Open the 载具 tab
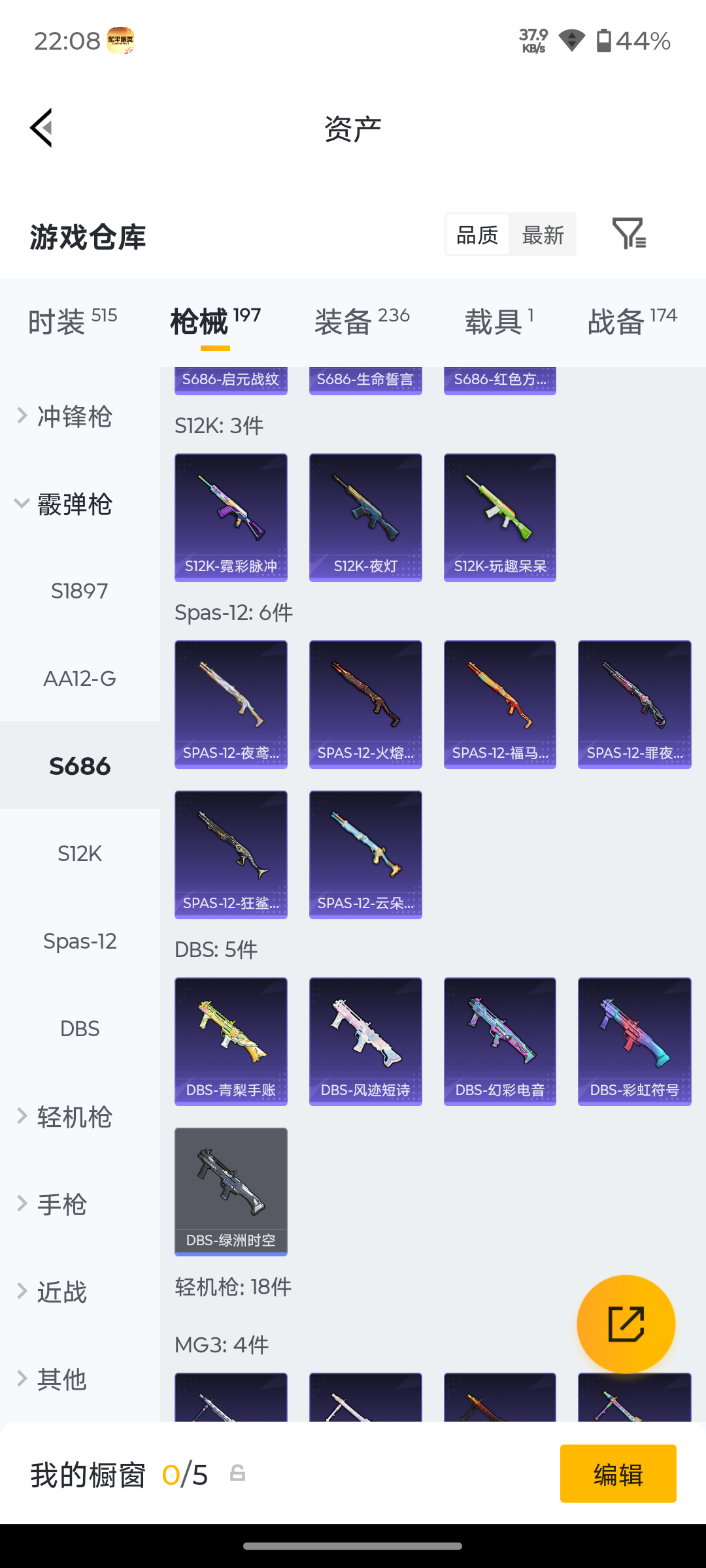Screen dimensions: 706x1568 click(499, 321)
